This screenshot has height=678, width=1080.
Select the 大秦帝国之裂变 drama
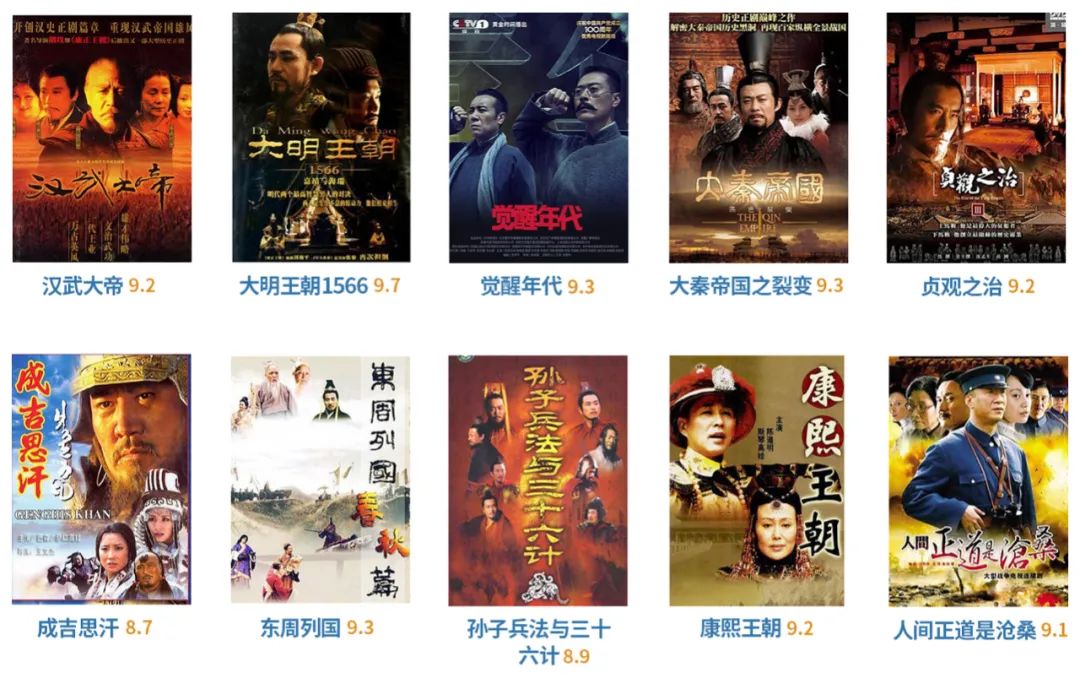point(757,138)
